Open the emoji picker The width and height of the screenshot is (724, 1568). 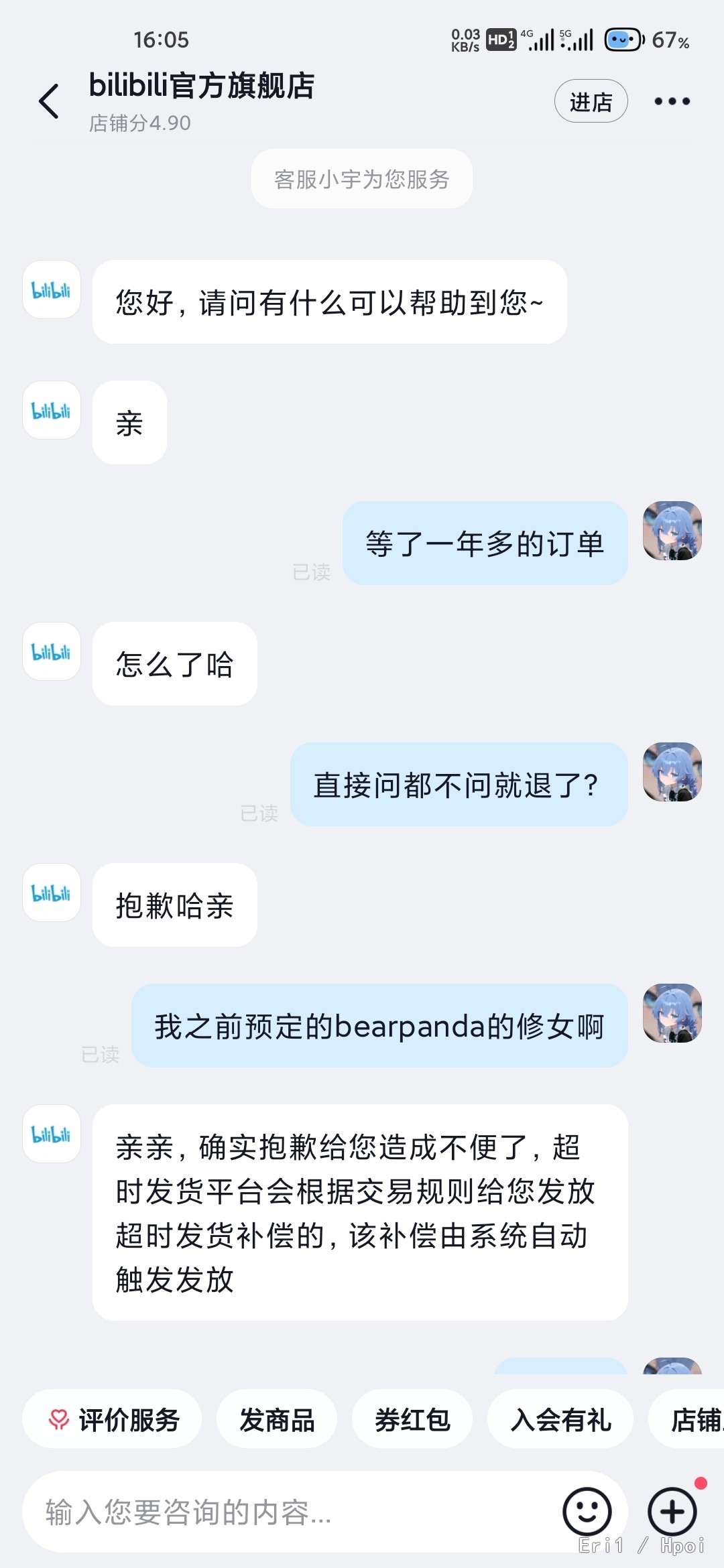coord(587,1512)
